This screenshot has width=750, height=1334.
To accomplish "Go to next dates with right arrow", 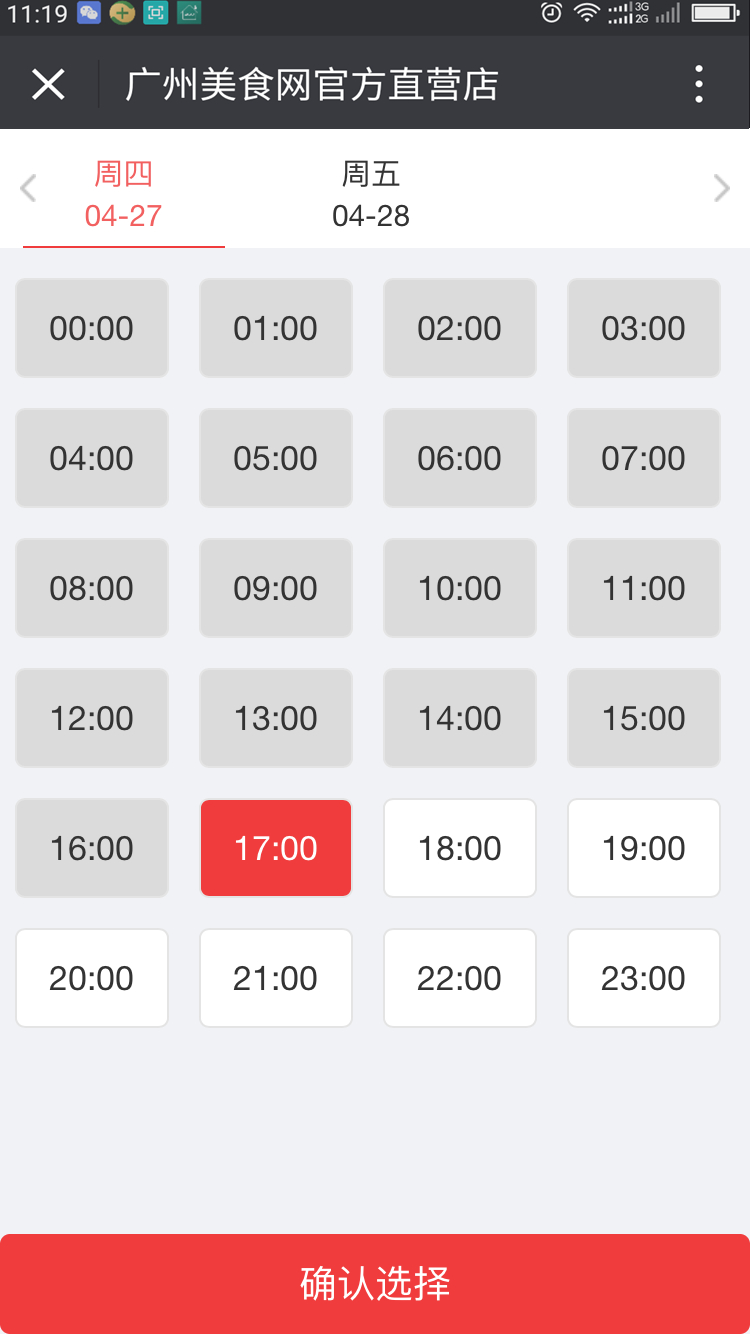I will 722,188.
